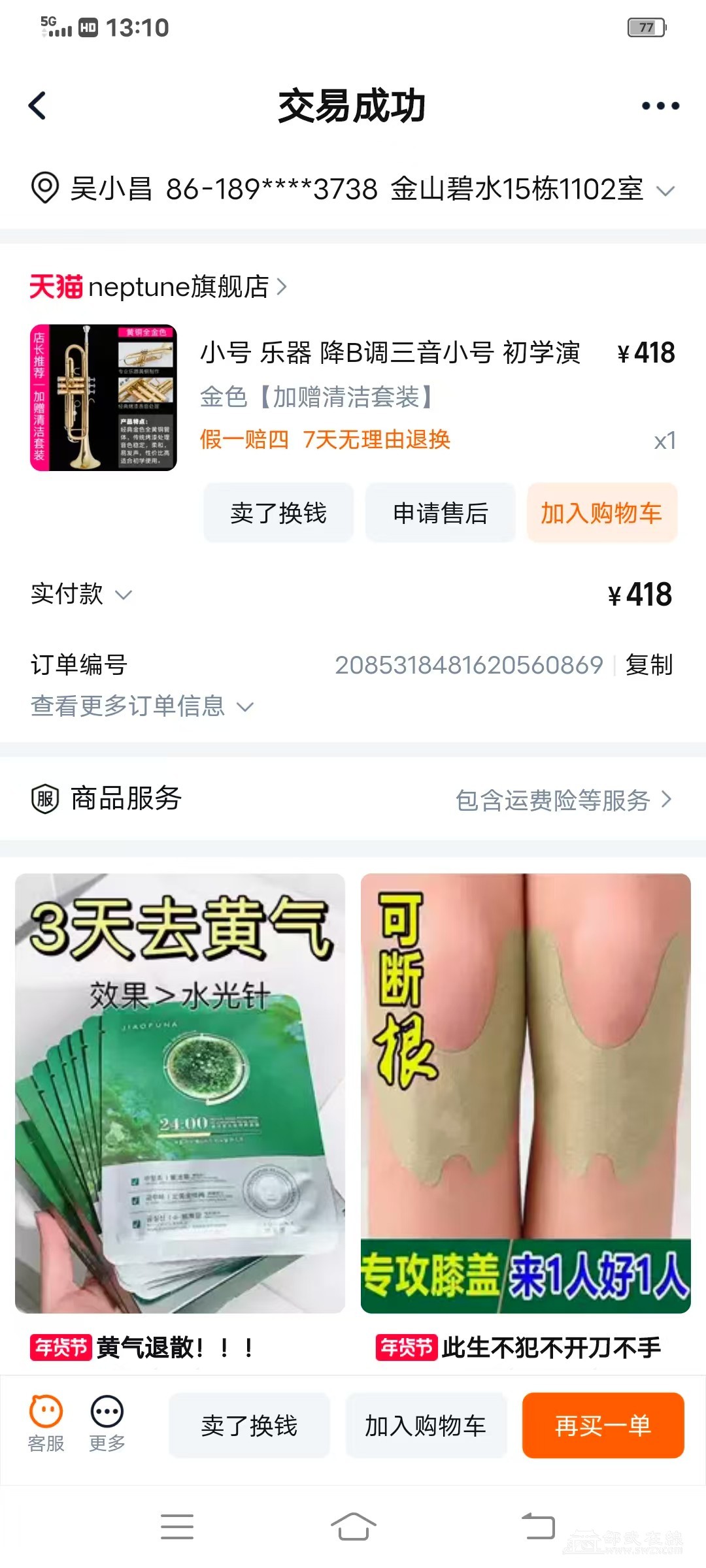Open the 专攻膝盖 knee patch recommendation
This screenshot has height=1568, width=706.
click(x=526, y=1092)
